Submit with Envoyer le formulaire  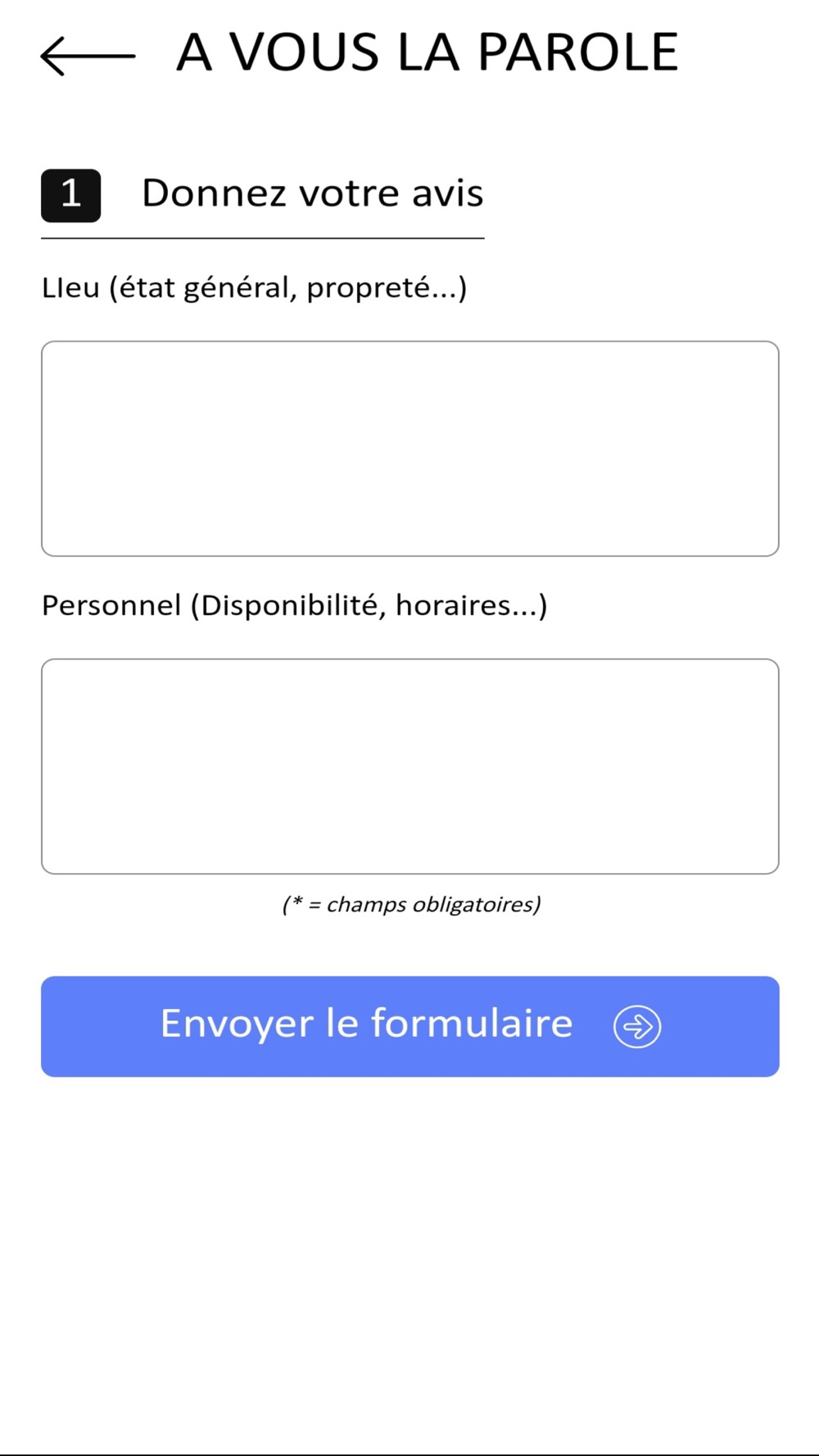pyautogui.click(x=409, y=1025)
